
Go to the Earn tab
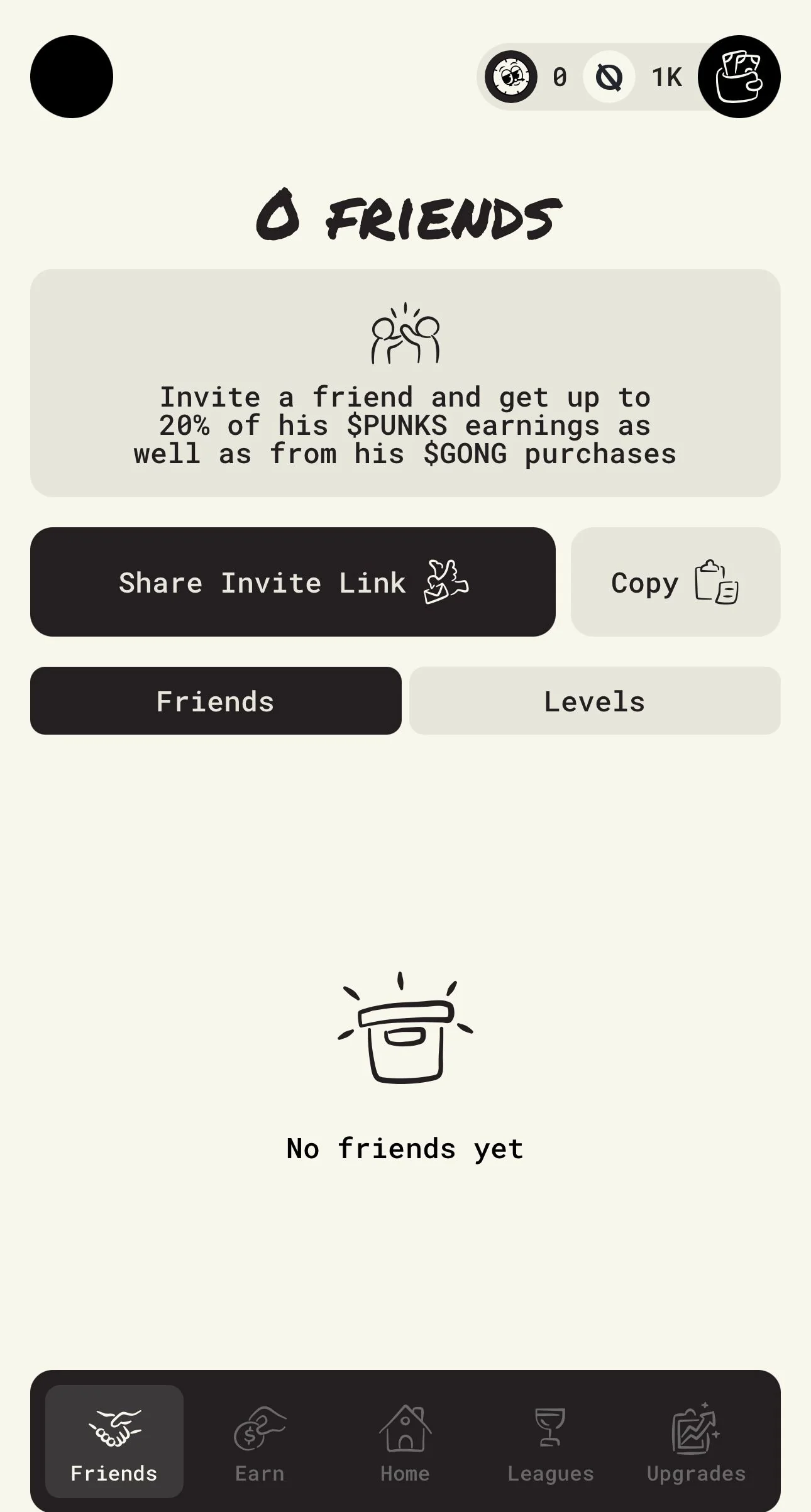(260, 1442)
